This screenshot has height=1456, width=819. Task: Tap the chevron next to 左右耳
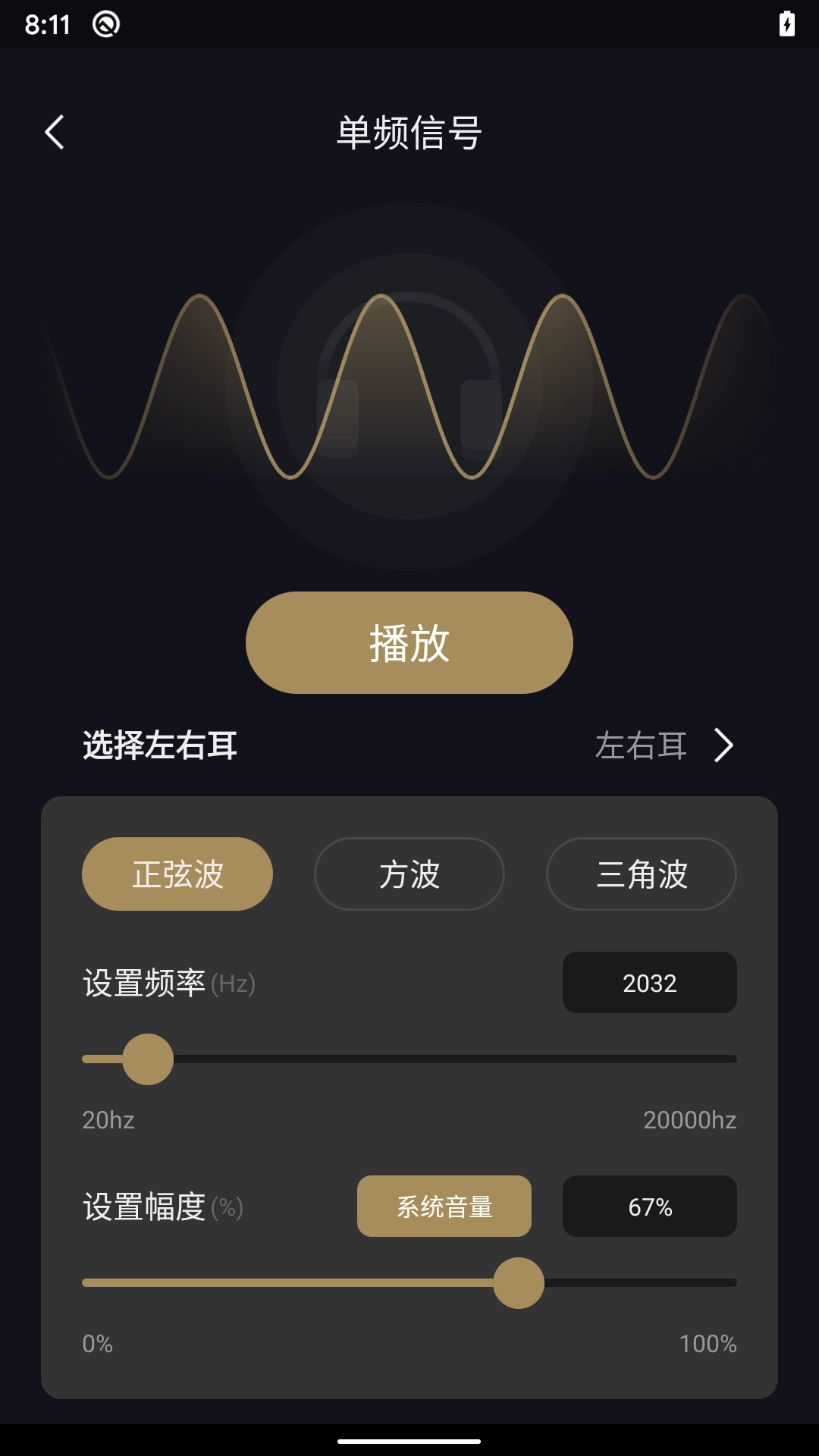723,746
